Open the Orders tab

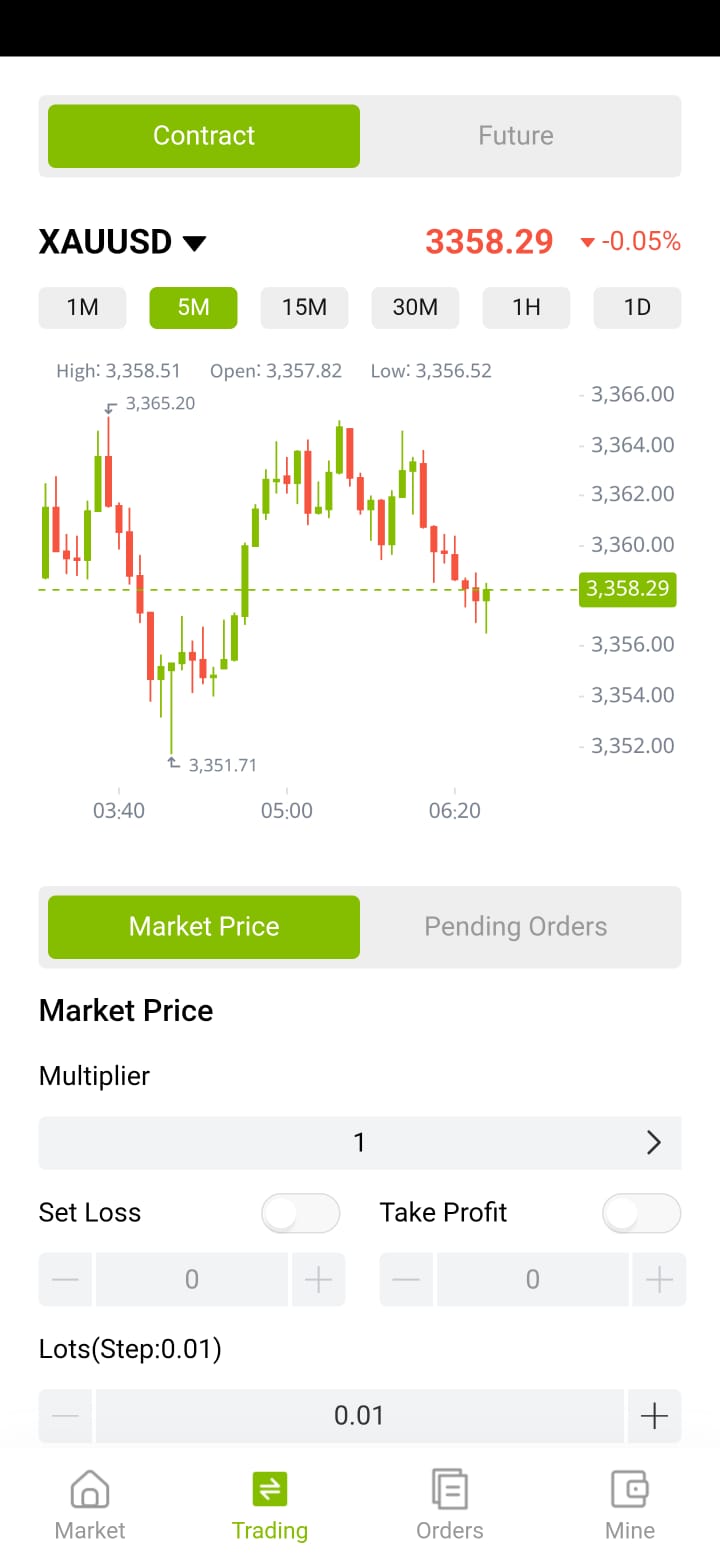(x=450, y=1505)
